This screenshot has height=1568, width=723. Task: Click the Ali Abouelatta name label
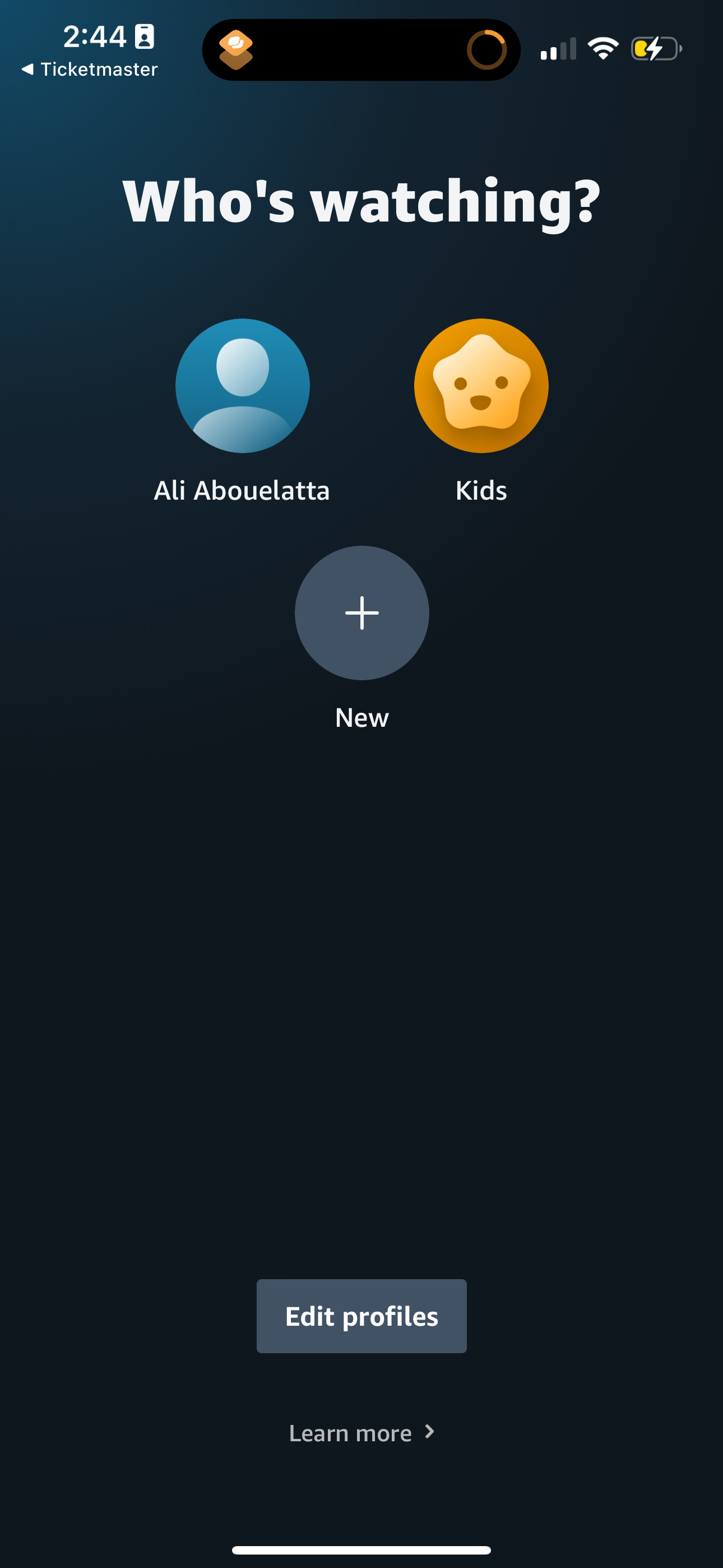[x=242, y=491]
